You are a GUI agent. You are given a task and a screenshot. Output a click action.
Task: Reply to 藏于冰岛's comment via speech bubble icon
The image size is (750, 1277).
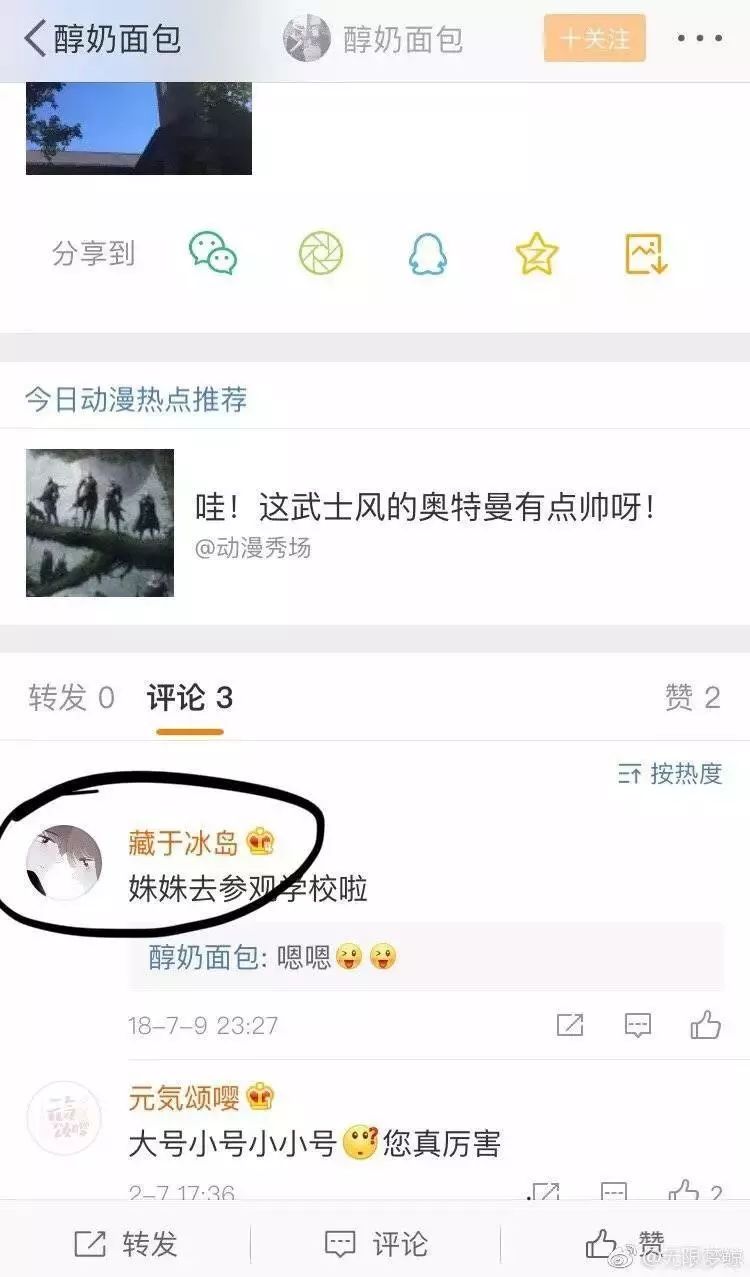pyautogui.click(x=637, y=1026)
